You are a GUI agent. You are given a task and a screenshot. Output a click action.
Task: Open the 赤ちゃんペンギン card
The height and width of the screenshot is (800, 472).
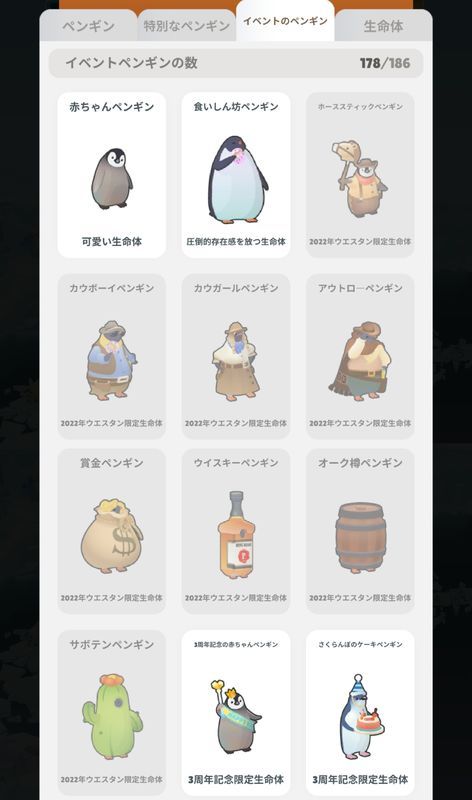112,175
